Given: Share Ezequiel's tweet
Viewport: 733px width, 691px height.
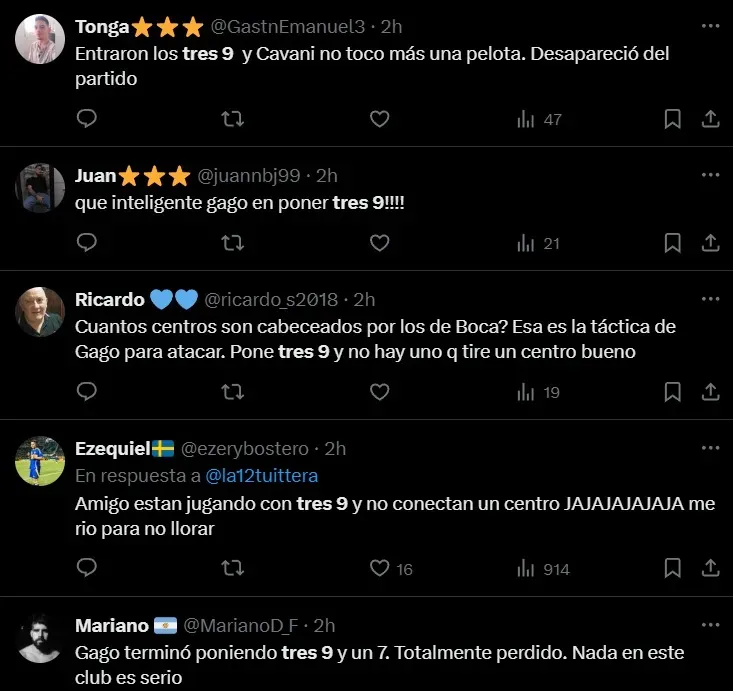Looking at the screenshot, I should coord(710,568).
